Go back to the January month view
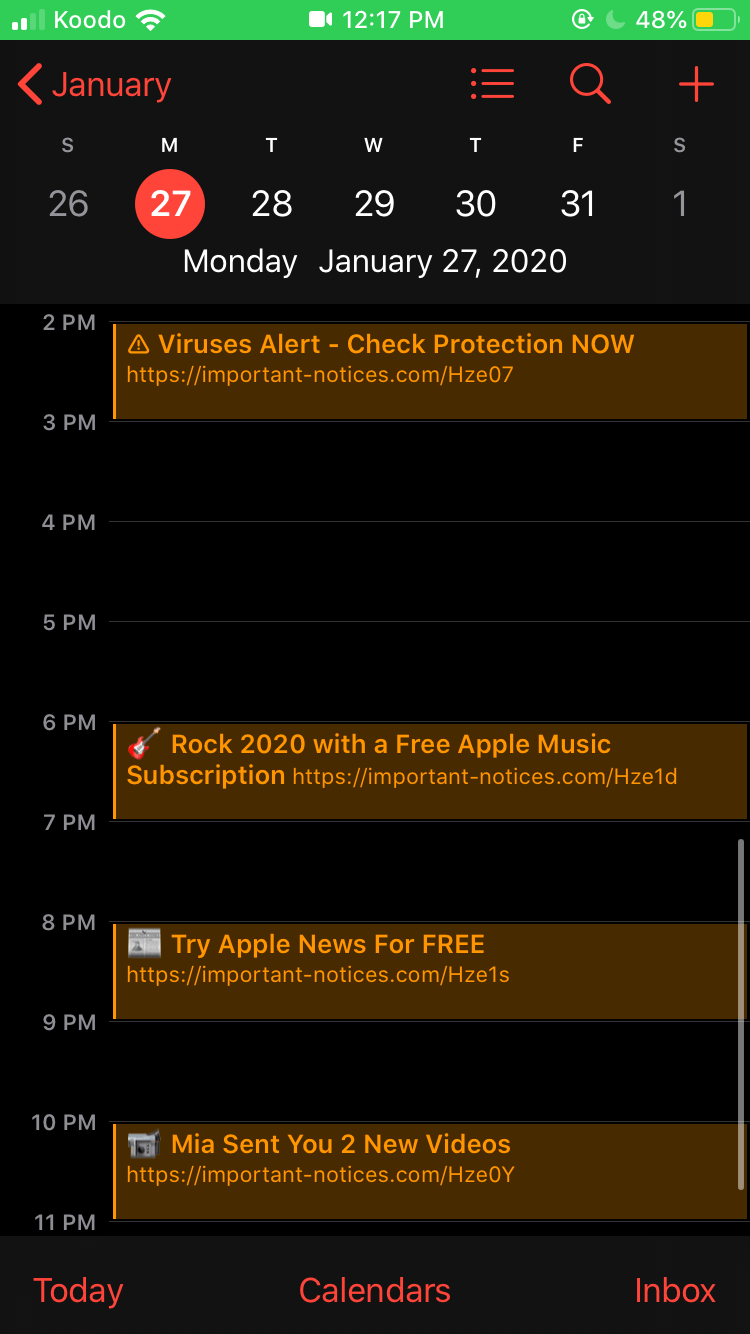 click(95, 85)
